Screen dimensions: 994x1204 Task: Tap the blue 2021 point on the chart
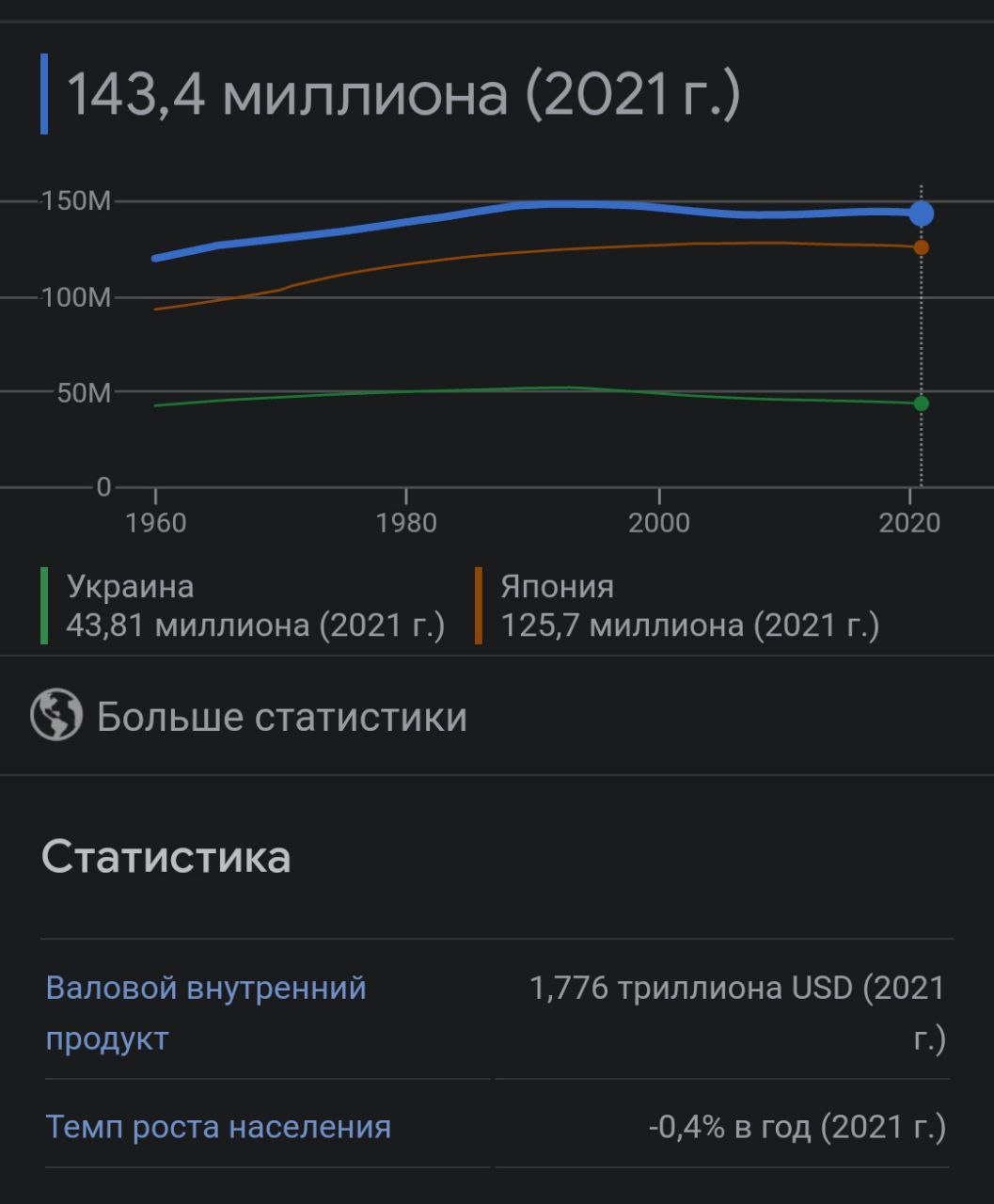(921, 214)
